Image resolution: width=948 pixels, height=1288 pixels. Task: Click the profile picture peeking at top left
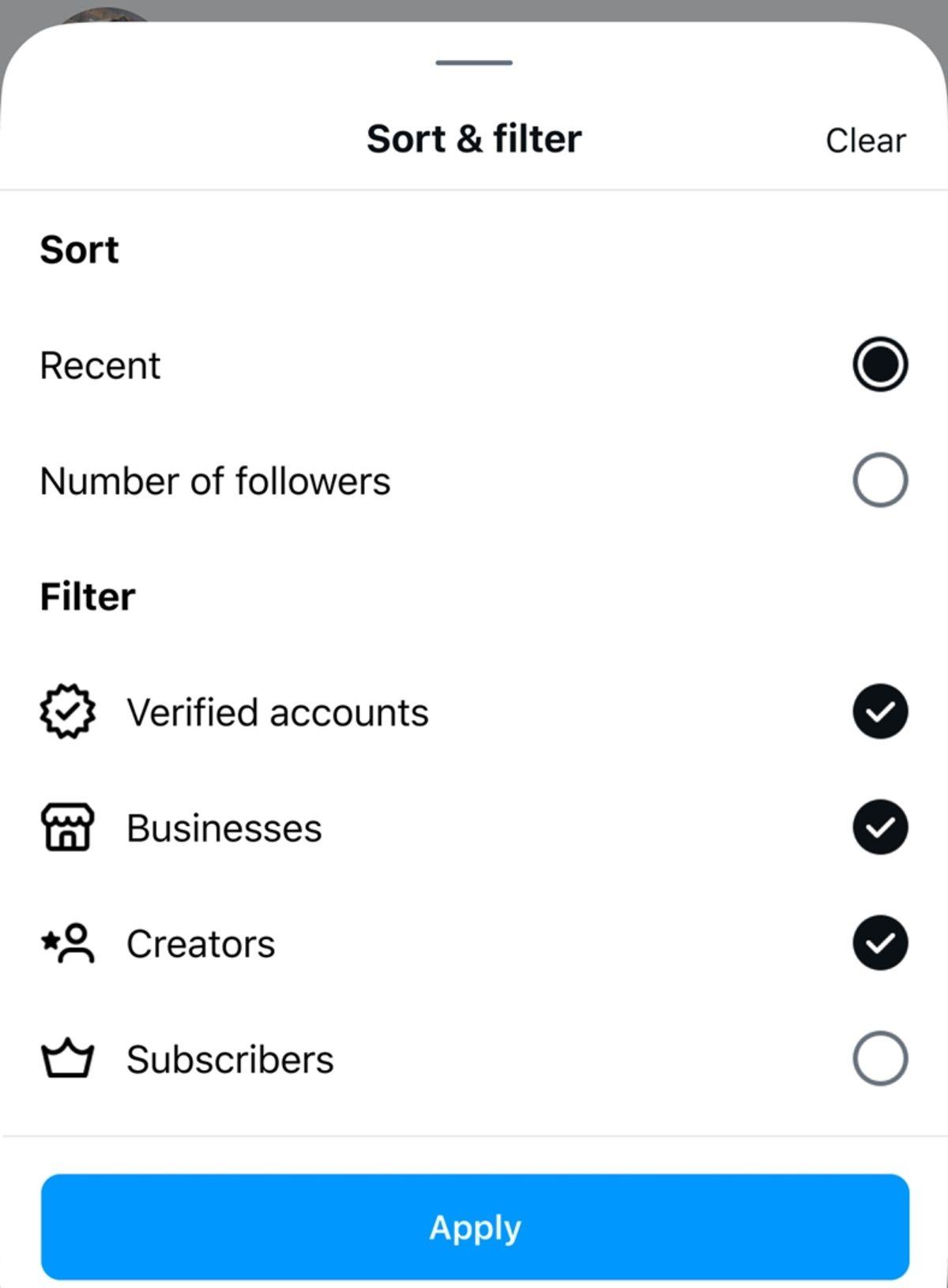click(x=107, y=11)
